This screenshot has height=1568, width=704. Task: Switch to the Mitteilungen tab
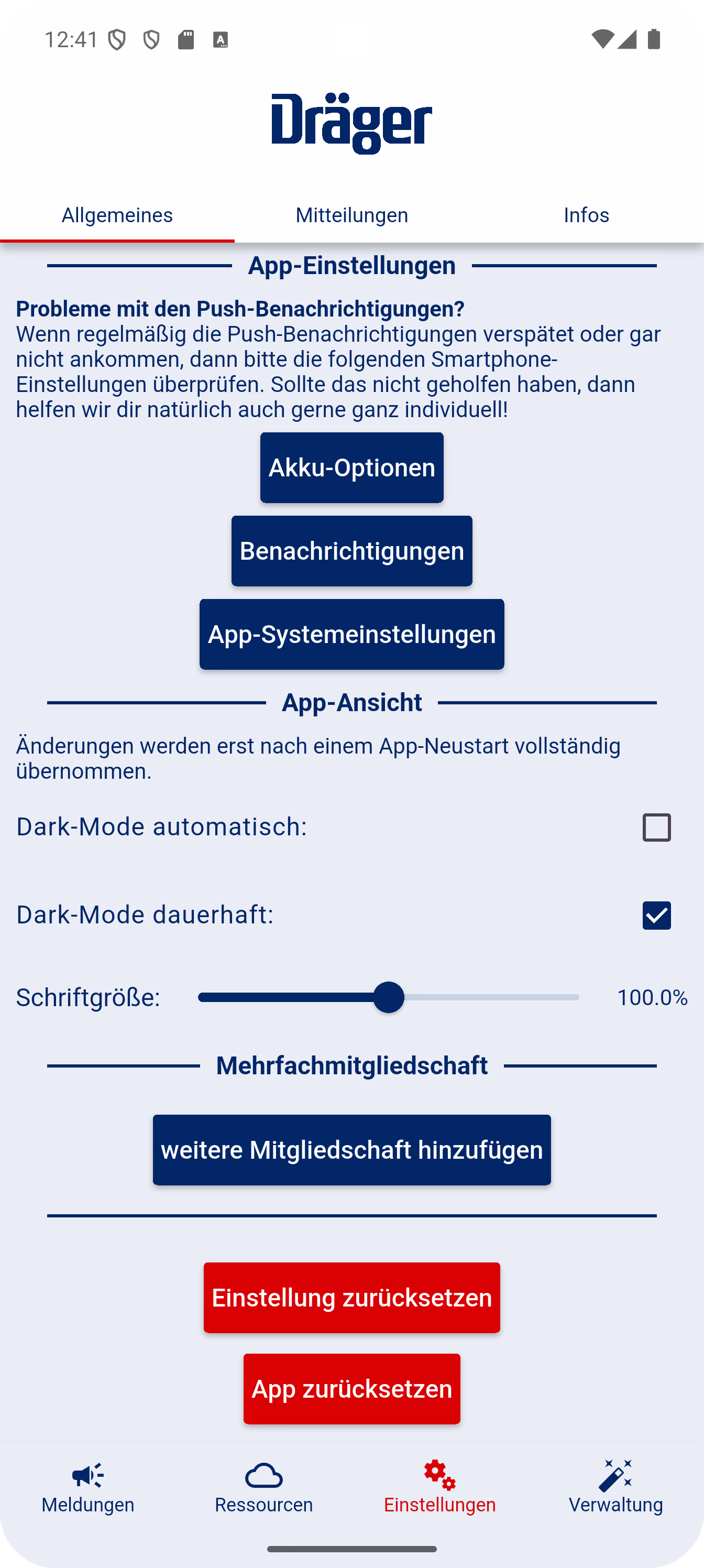[351, 215]
